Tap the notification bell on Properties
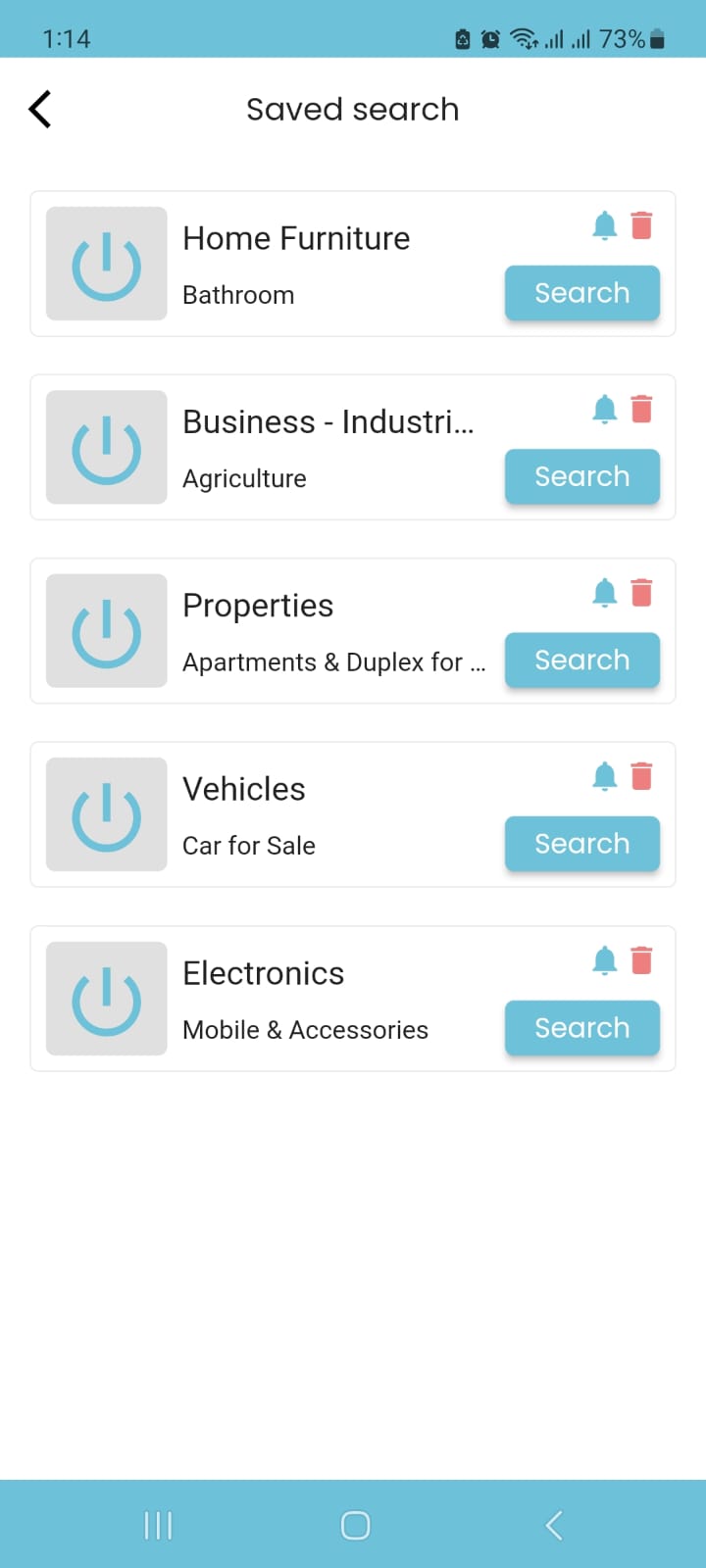This screenshot has width=706, height=1568. point(605,592)
